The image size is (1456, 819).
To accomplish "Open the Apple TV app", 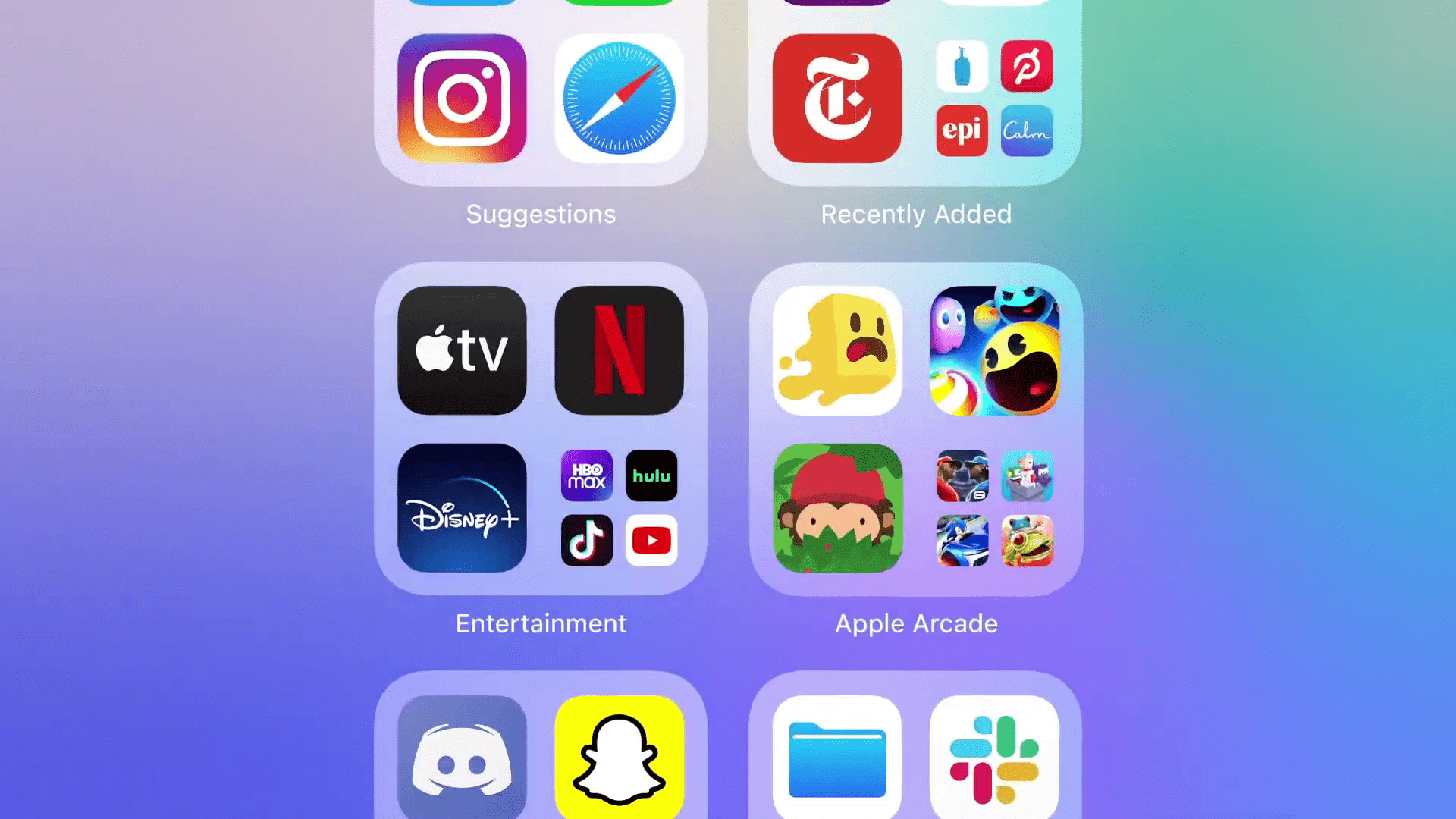I will tap(462, 350).
